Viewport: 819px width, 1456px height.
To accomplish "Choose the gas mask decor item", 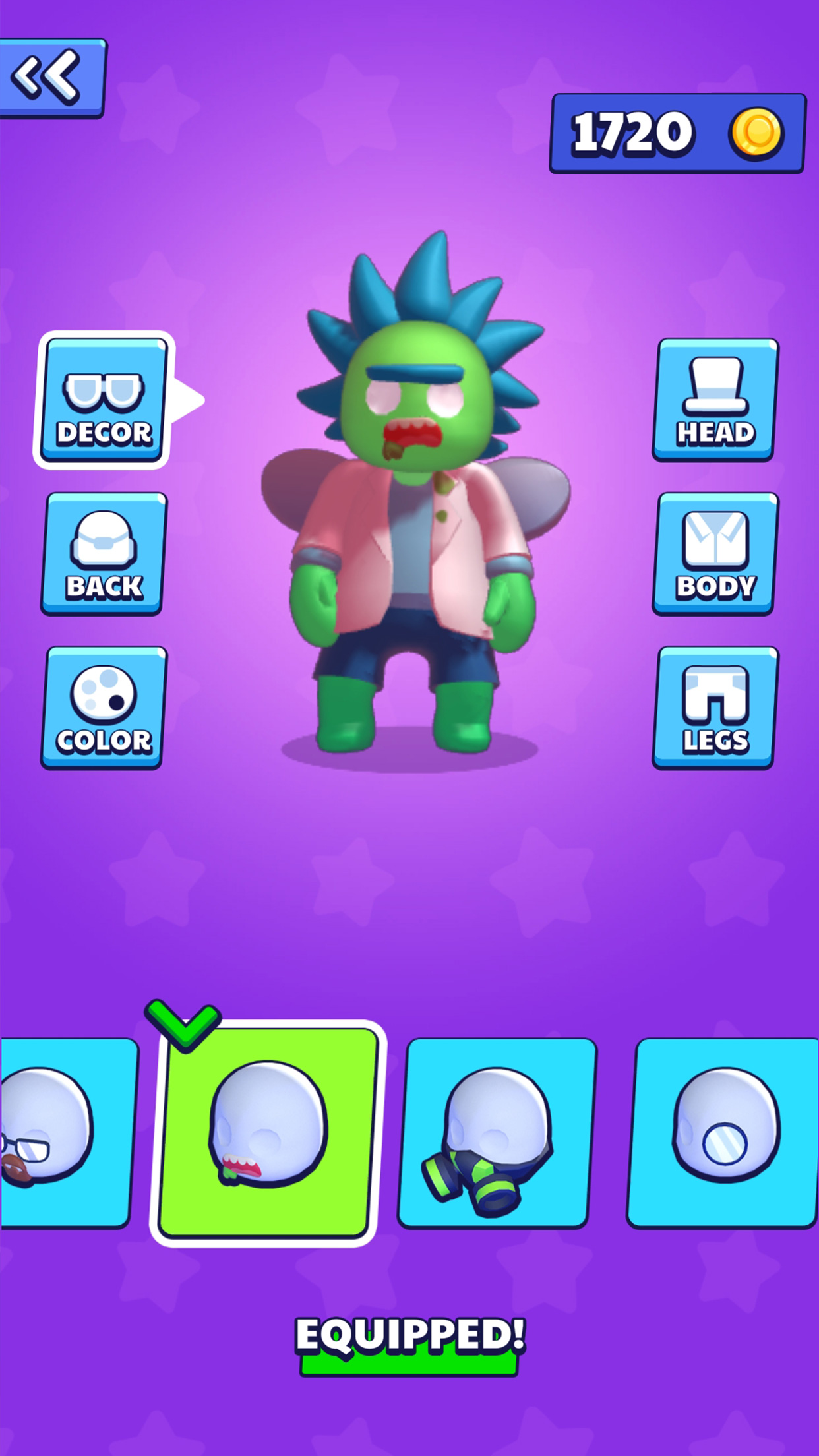I will click(496, 1133).
